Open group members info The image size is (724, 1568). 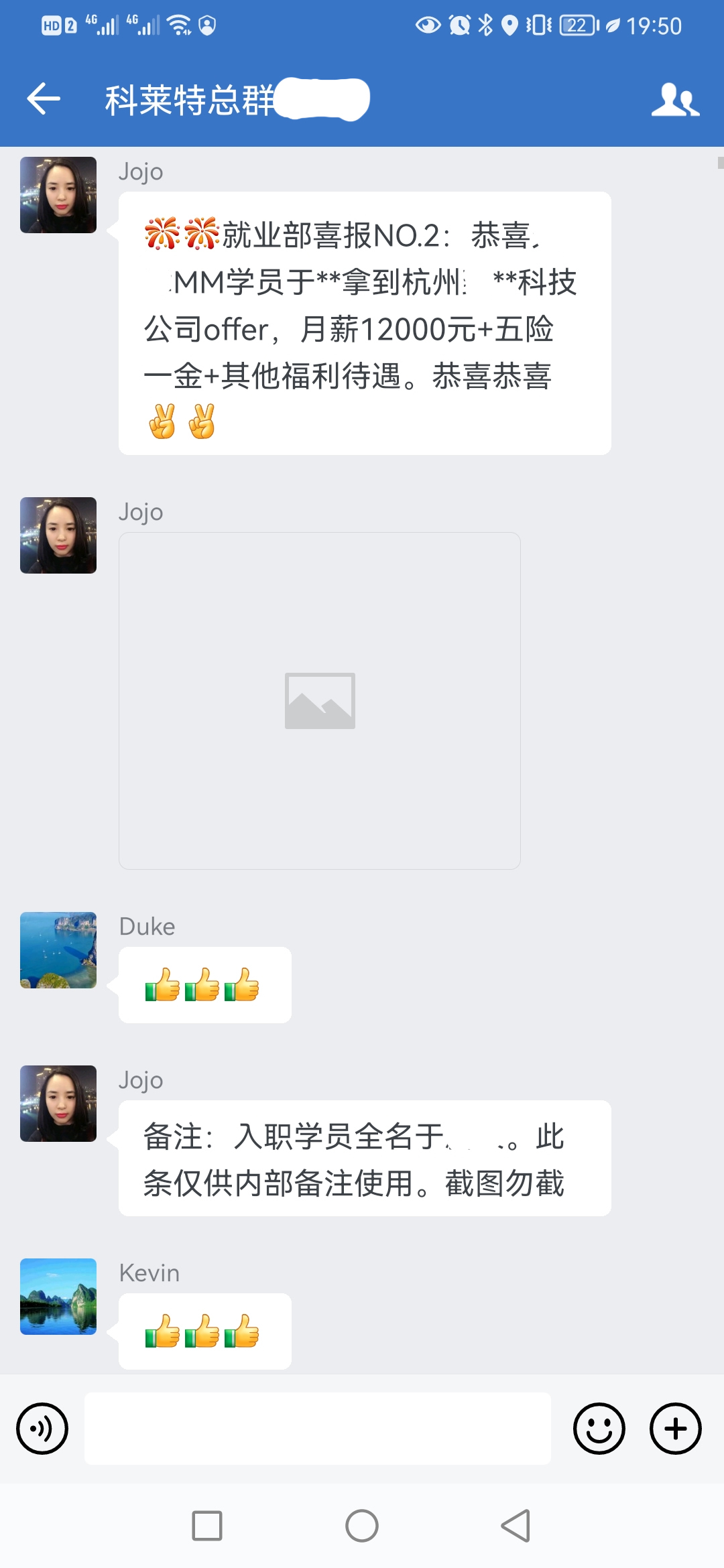click(x=675, y=100)
